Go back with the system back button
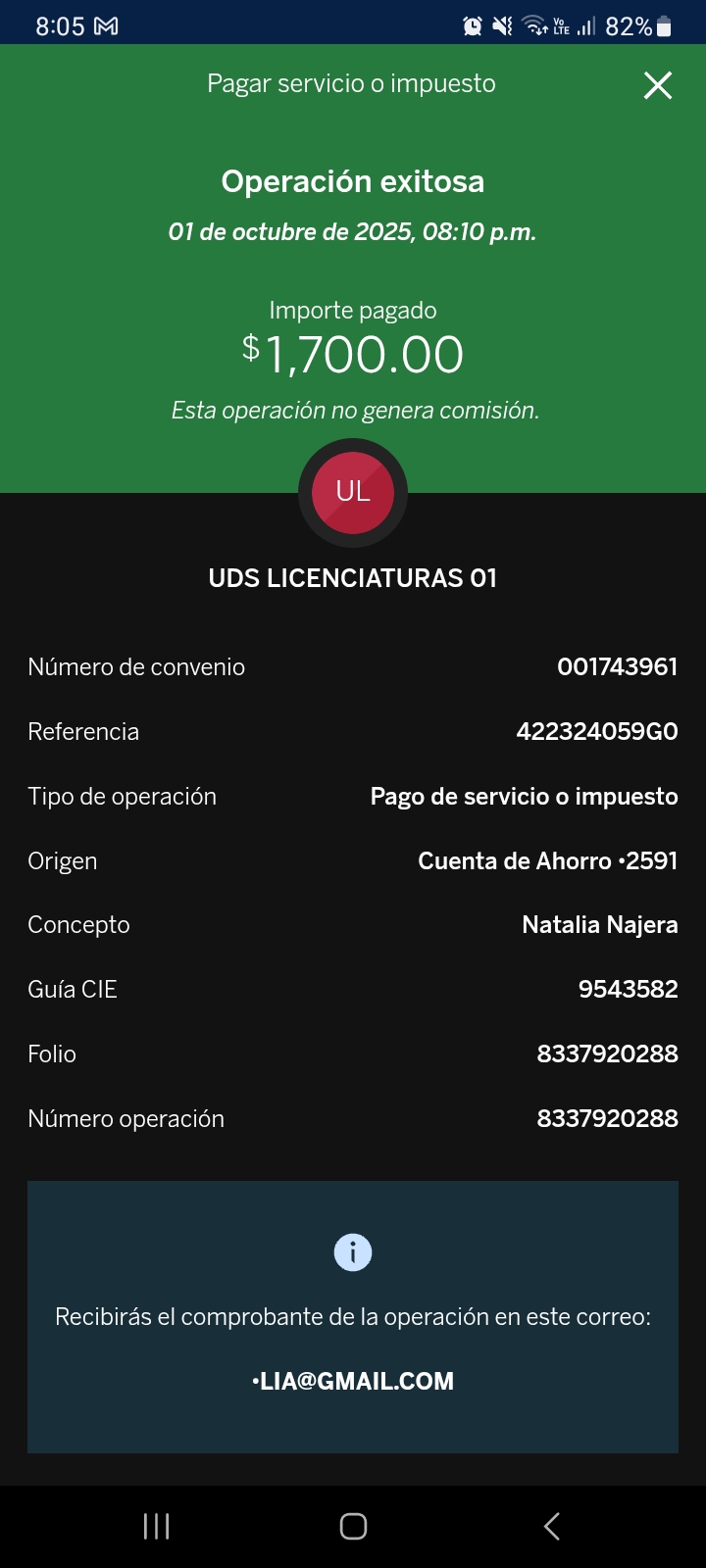Viewport: 706px width, 1568px height. (551, 1526)
